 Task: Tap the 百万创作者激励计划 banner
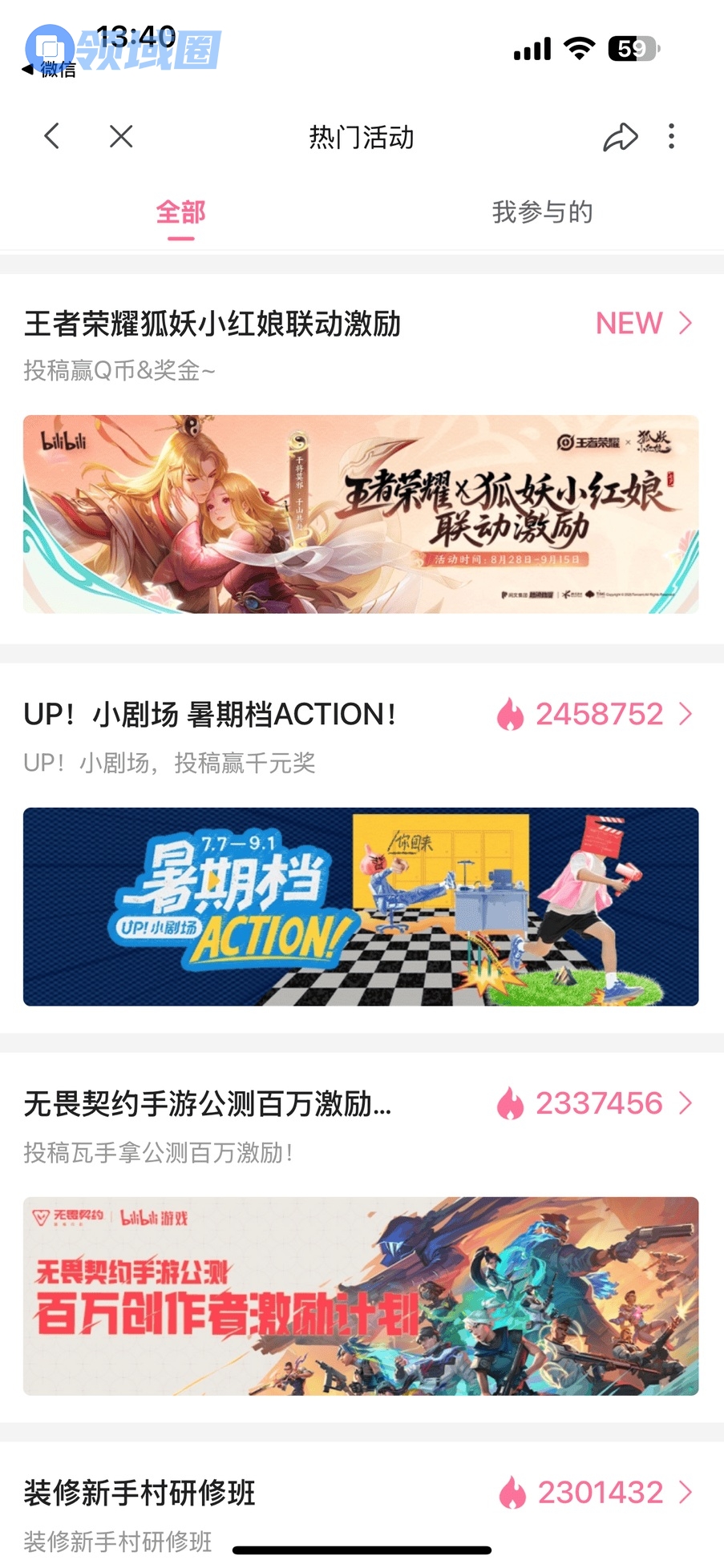[x=361, y=1296]
